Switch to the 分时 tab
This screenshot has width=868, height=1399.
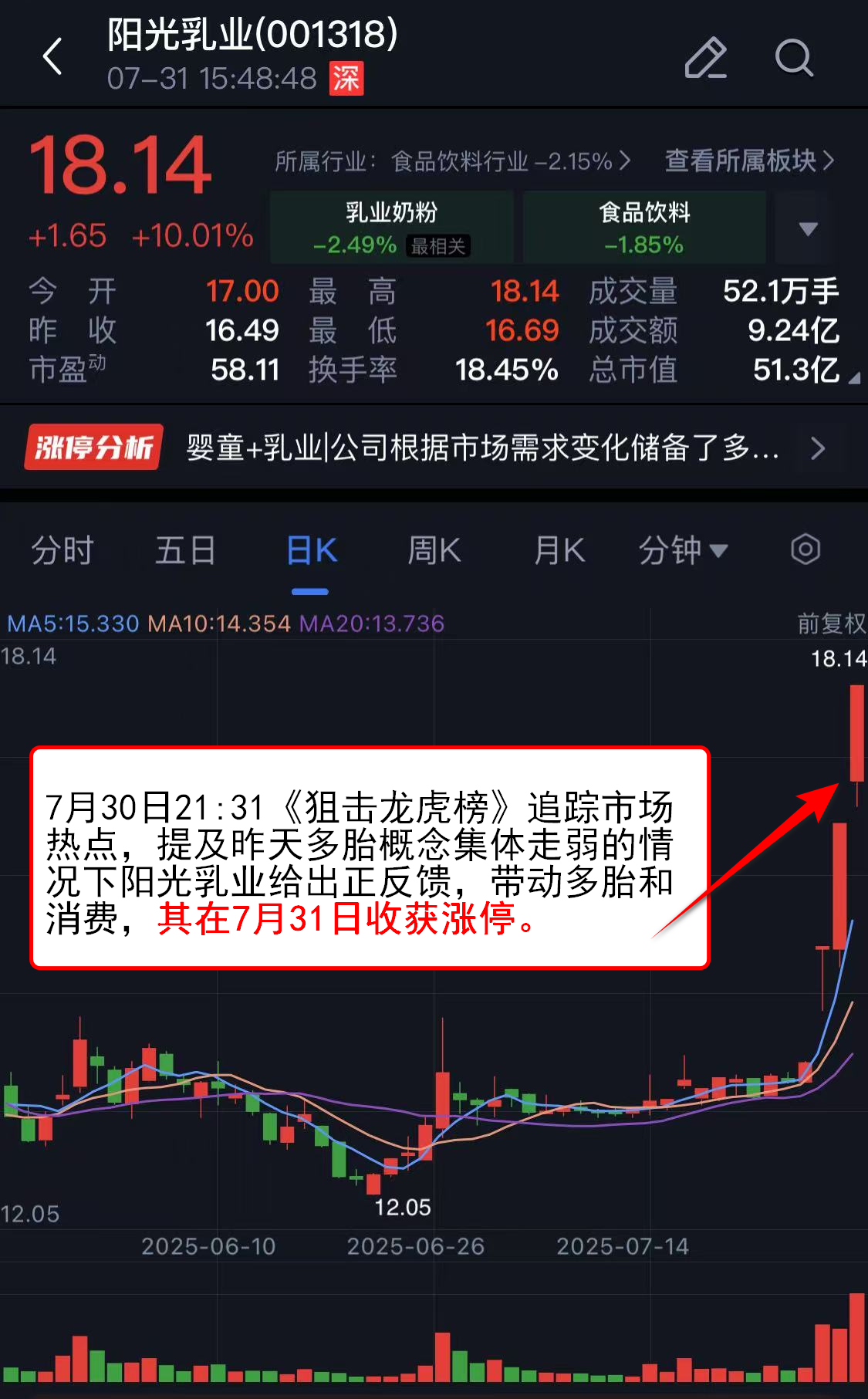[62, 551]
